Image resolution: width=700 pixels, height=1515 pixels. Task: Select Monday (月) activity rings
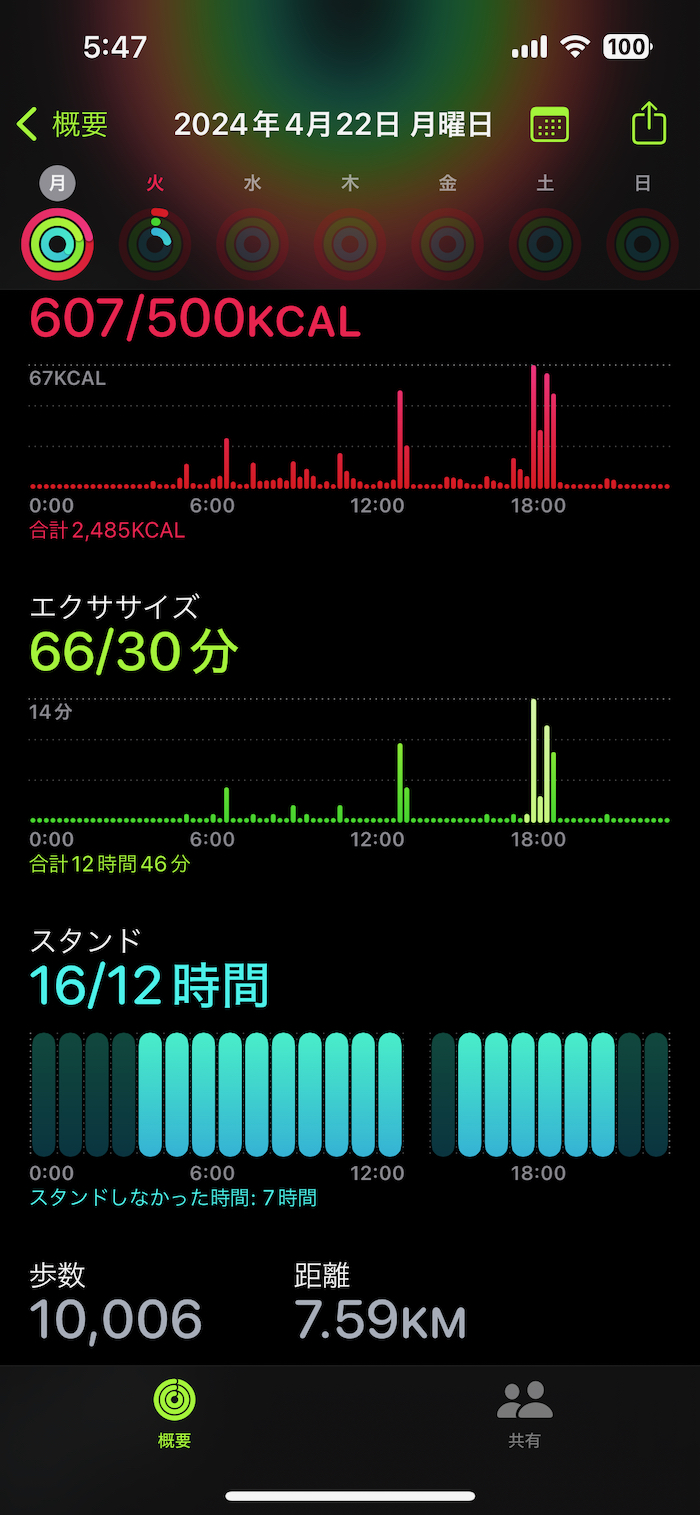point(58,243)
